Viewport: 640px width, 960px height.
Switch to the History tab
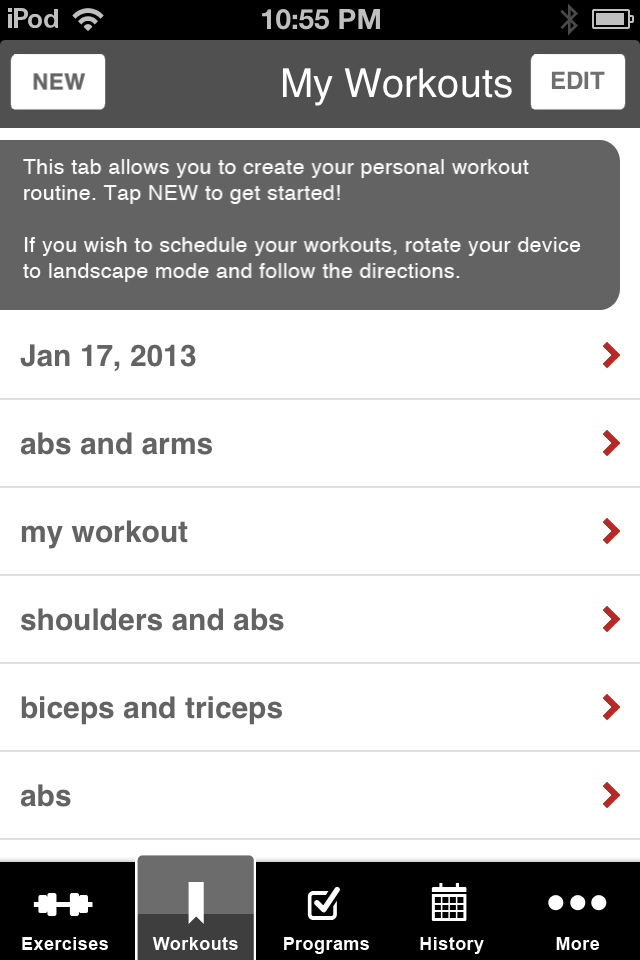[x=450, y=918]
